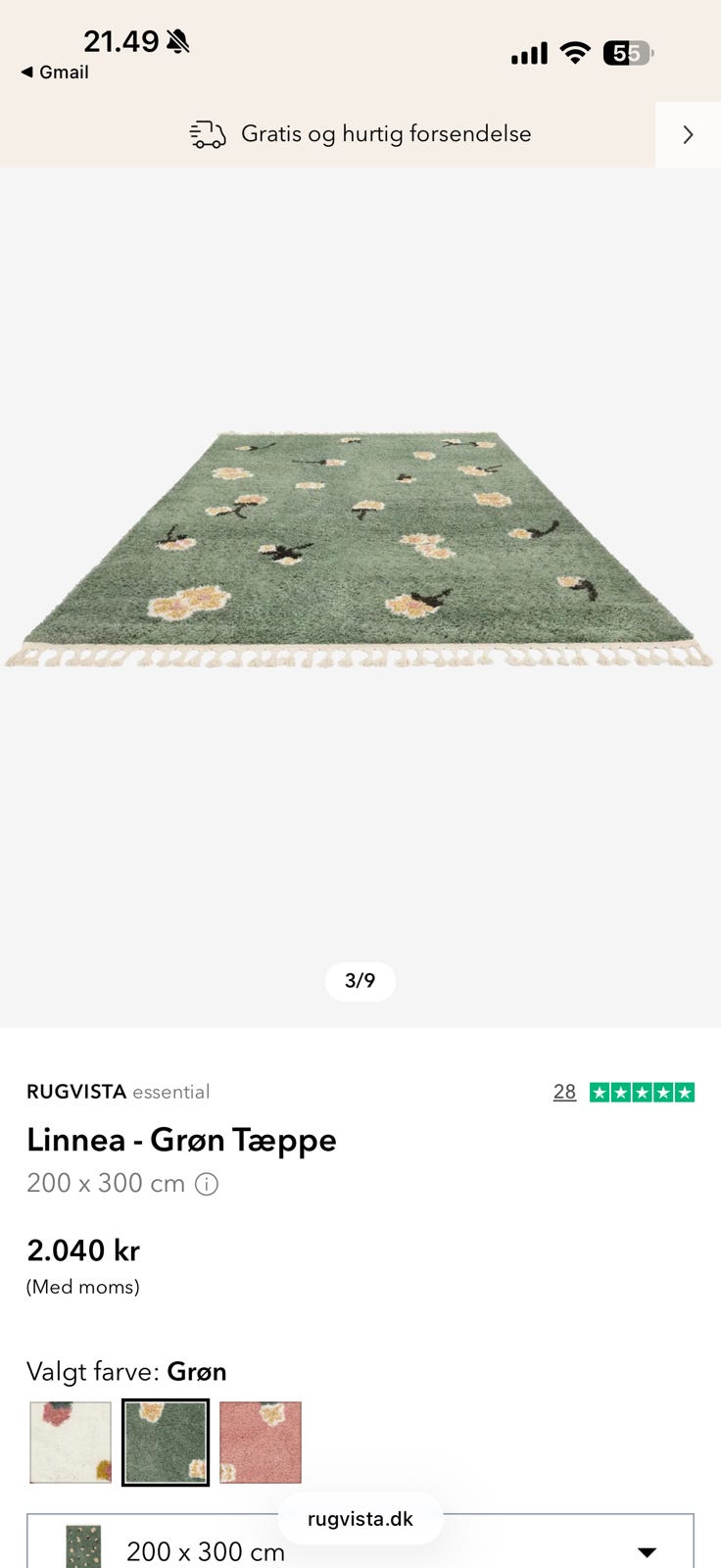Select the pink colour swatch

[261, 1442]
